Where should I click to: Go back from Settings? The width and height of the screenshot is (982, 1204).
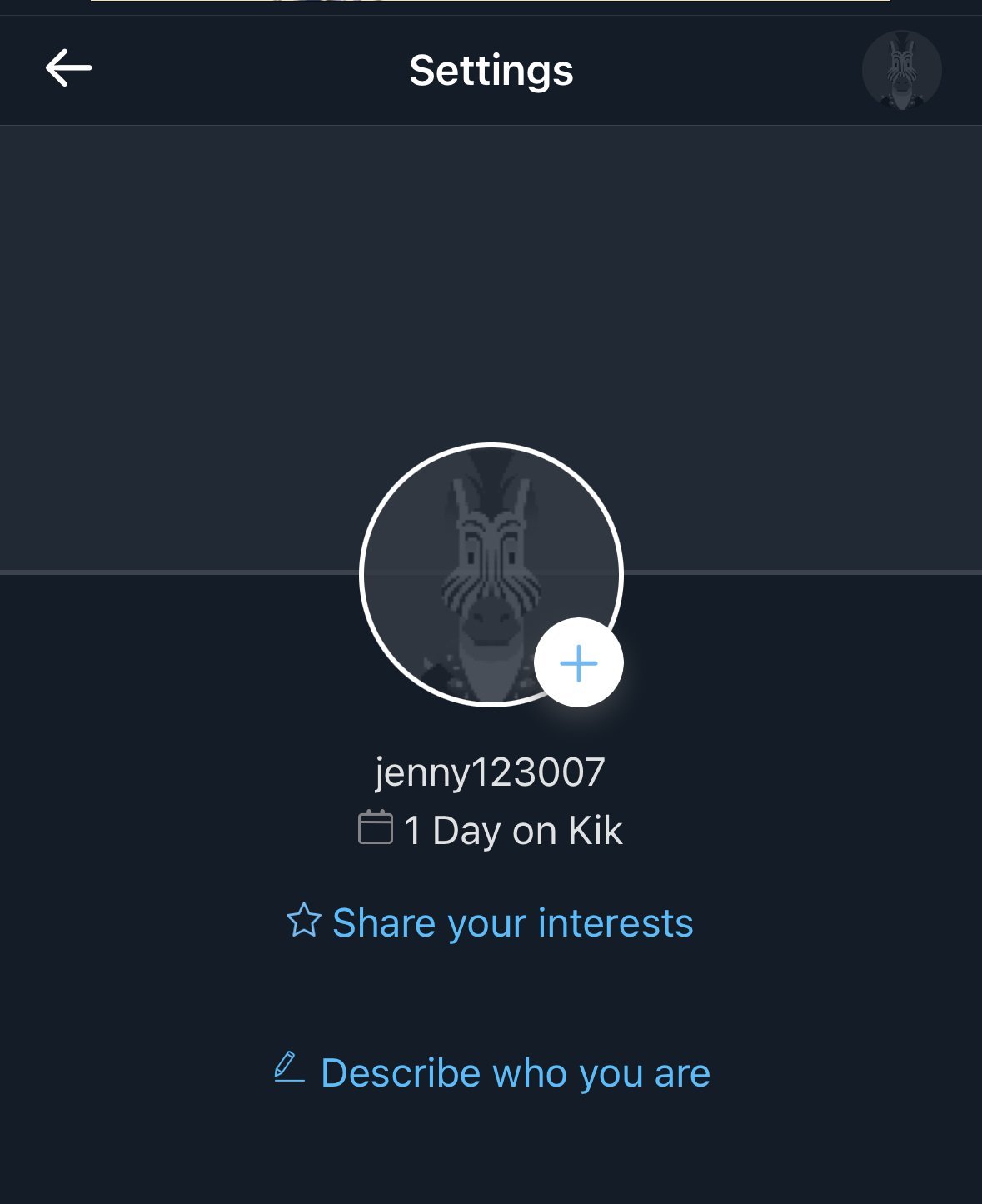68,68
